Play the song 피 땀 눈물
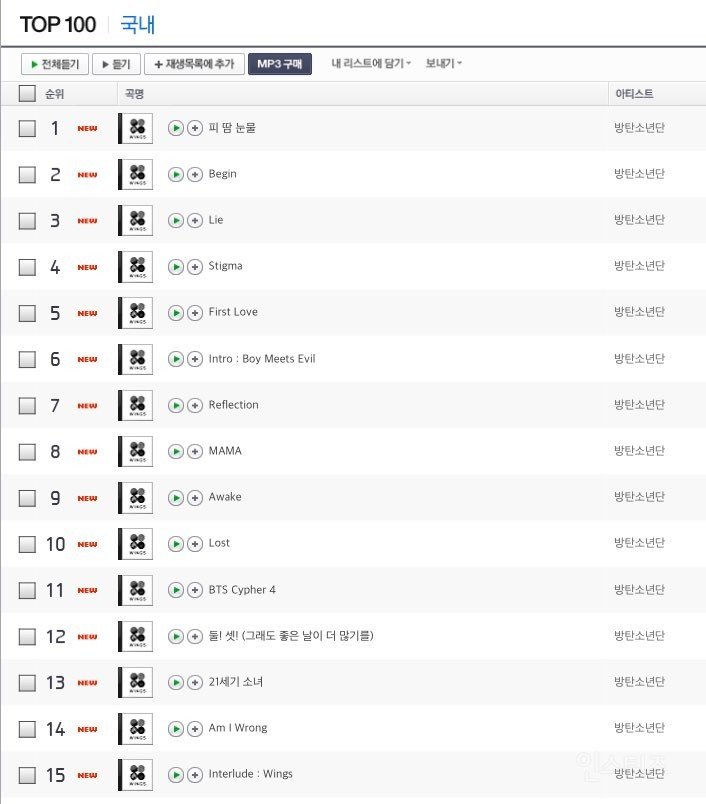The width and height of the screenshot is (706, 804). click(x=176, y=128)
